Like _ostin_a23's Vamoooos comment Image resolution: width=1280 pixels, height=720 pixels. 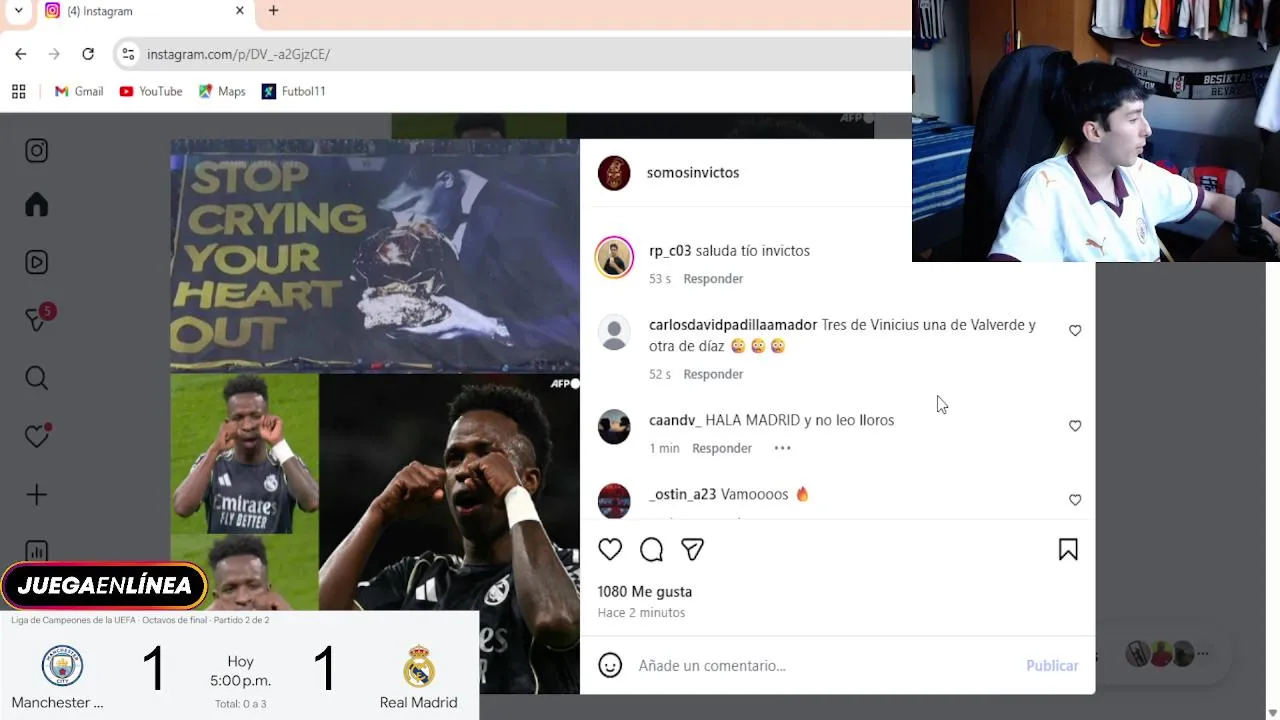(1075, 500)
